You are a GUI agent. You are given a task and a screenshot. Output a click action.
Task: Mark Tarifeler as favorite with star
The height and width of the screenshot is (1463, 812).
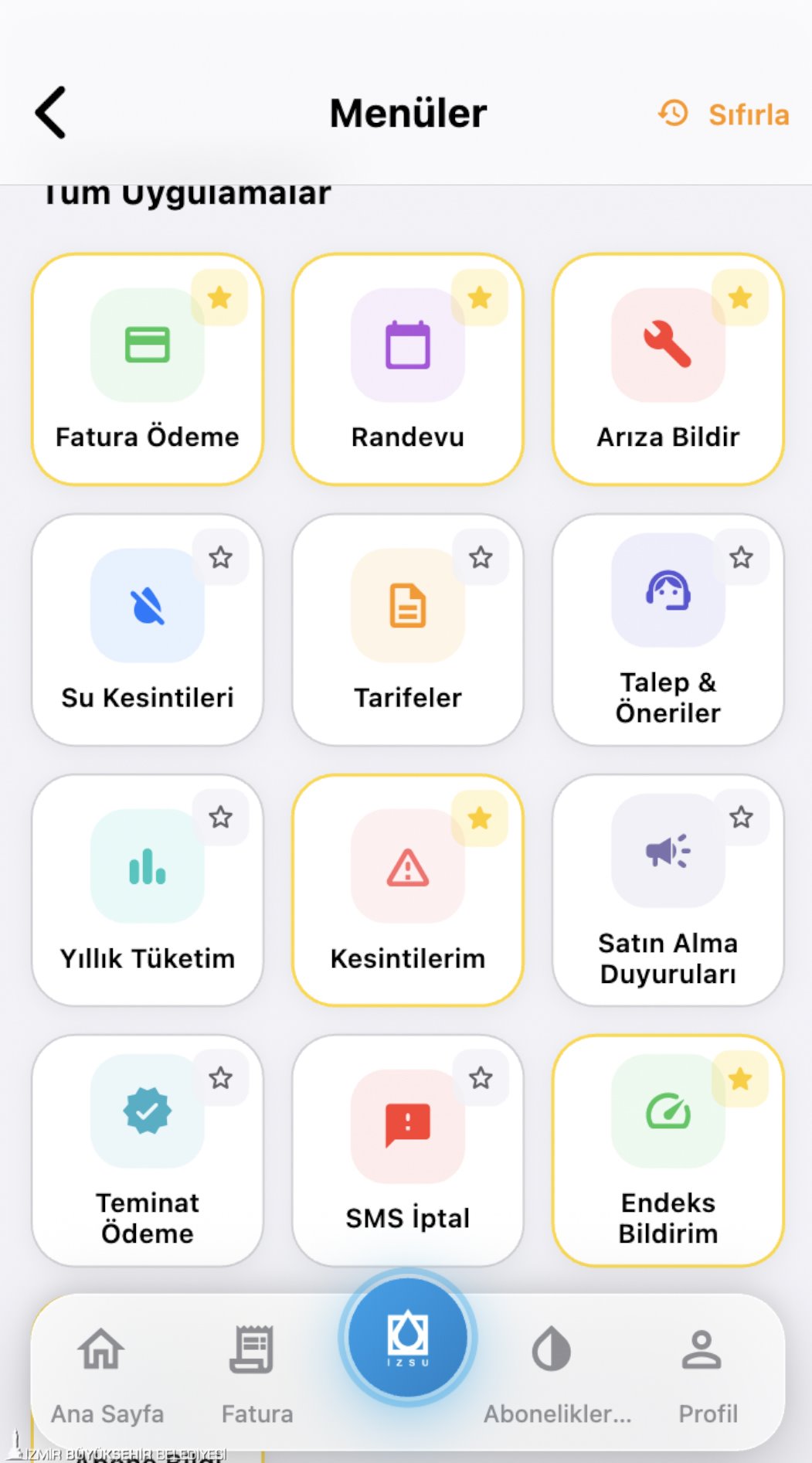tap(481, 557)
